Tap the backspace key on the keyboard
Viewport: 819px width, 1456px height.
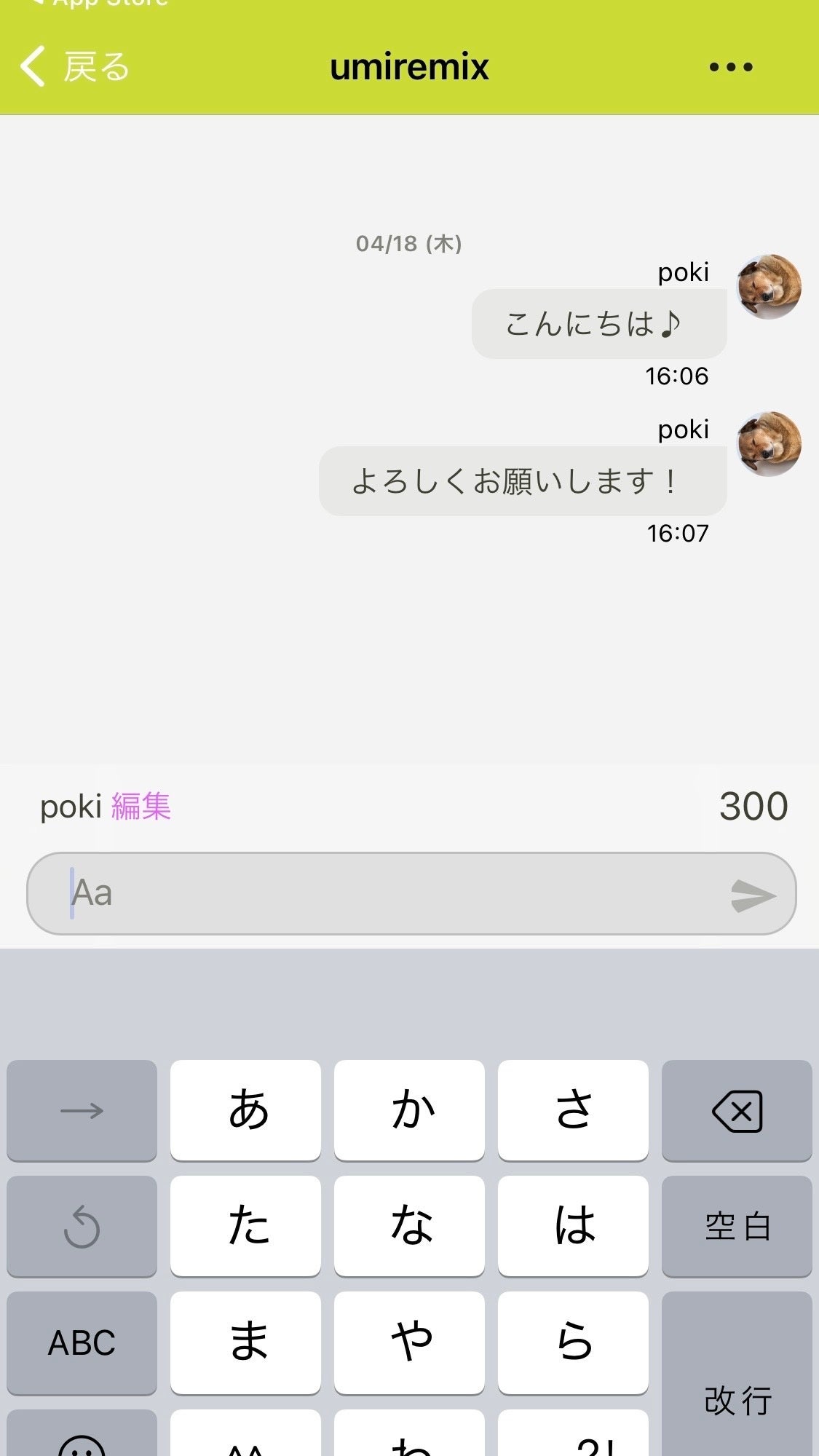tap(737, 1110)
